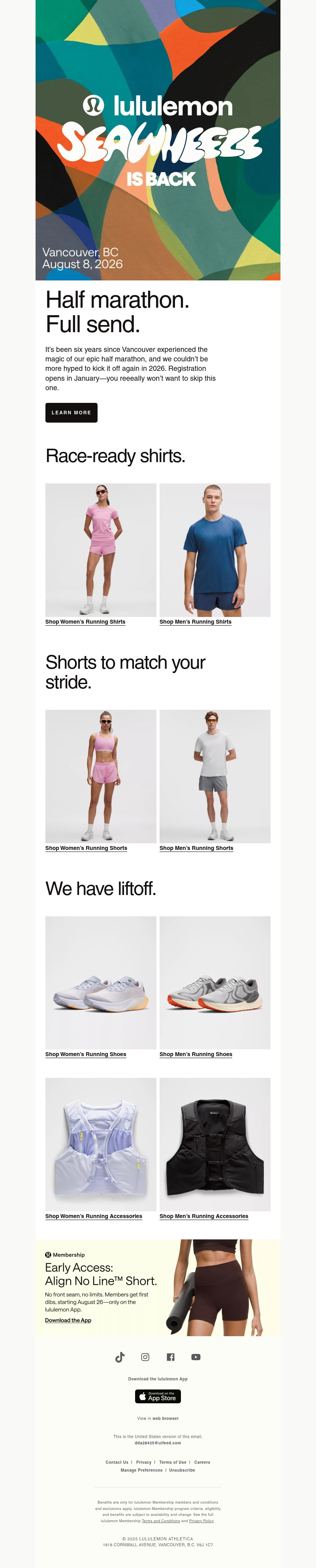The width and height of the screenshot is (316, 1568).
Task: Tap Download the App membership link
Action: click(x=68, y=1320)
